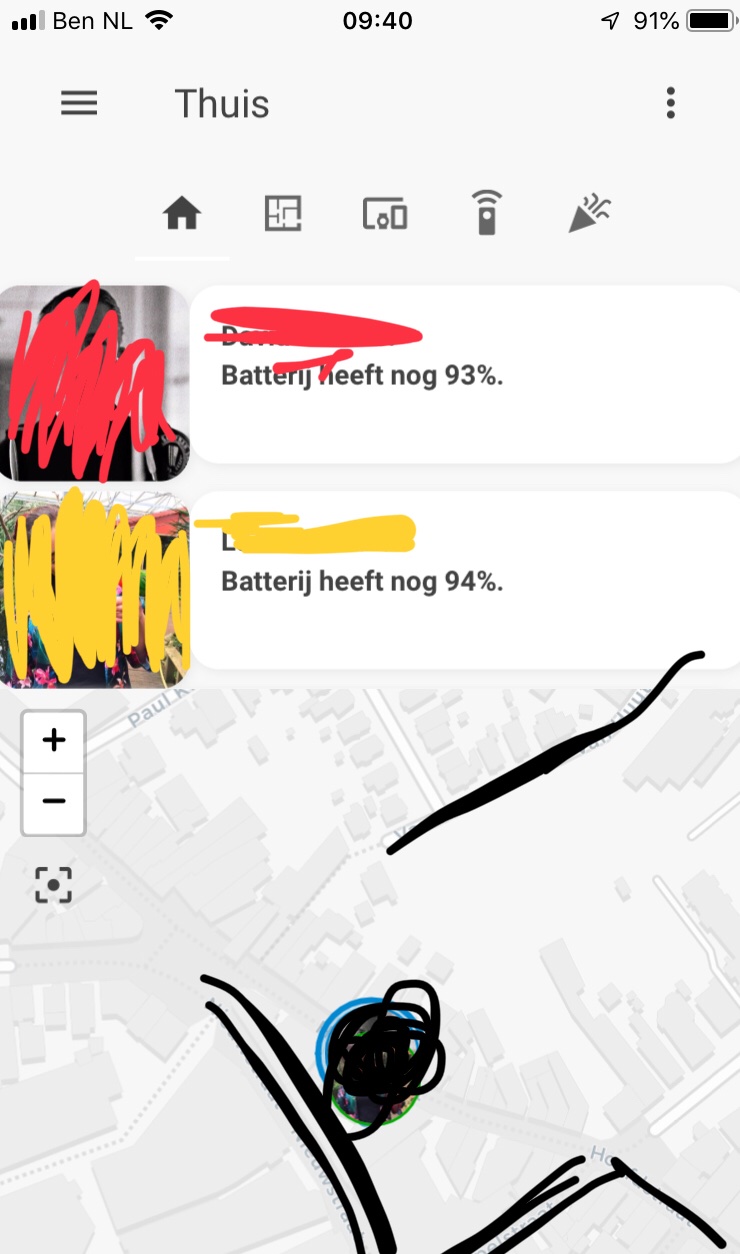Switch to the party popper tab
Viewport: 740px width, 1254px height.
[x=589, y=213]
